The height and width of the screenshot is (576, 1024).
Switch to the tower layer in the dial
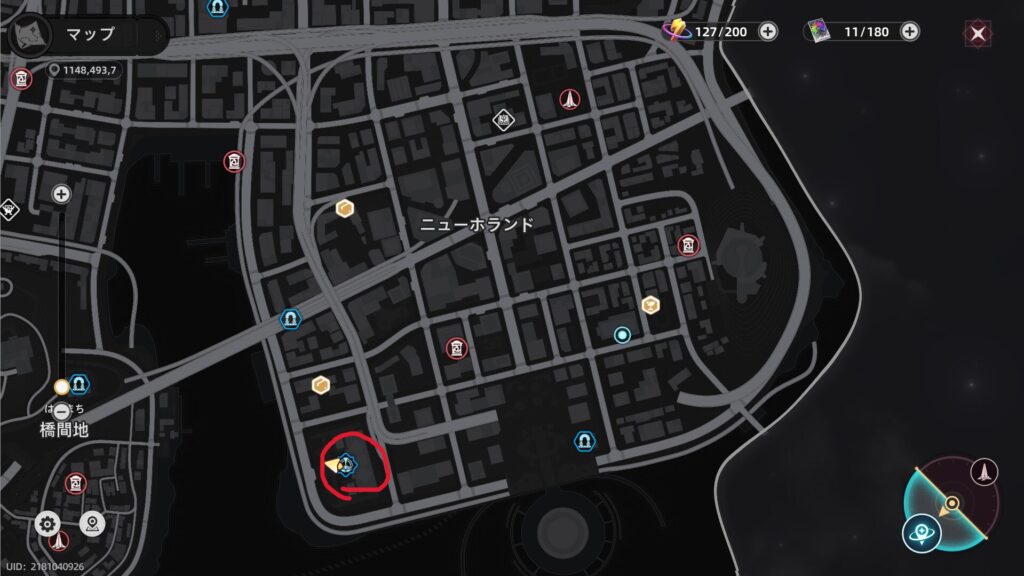[x=985, y=471]
